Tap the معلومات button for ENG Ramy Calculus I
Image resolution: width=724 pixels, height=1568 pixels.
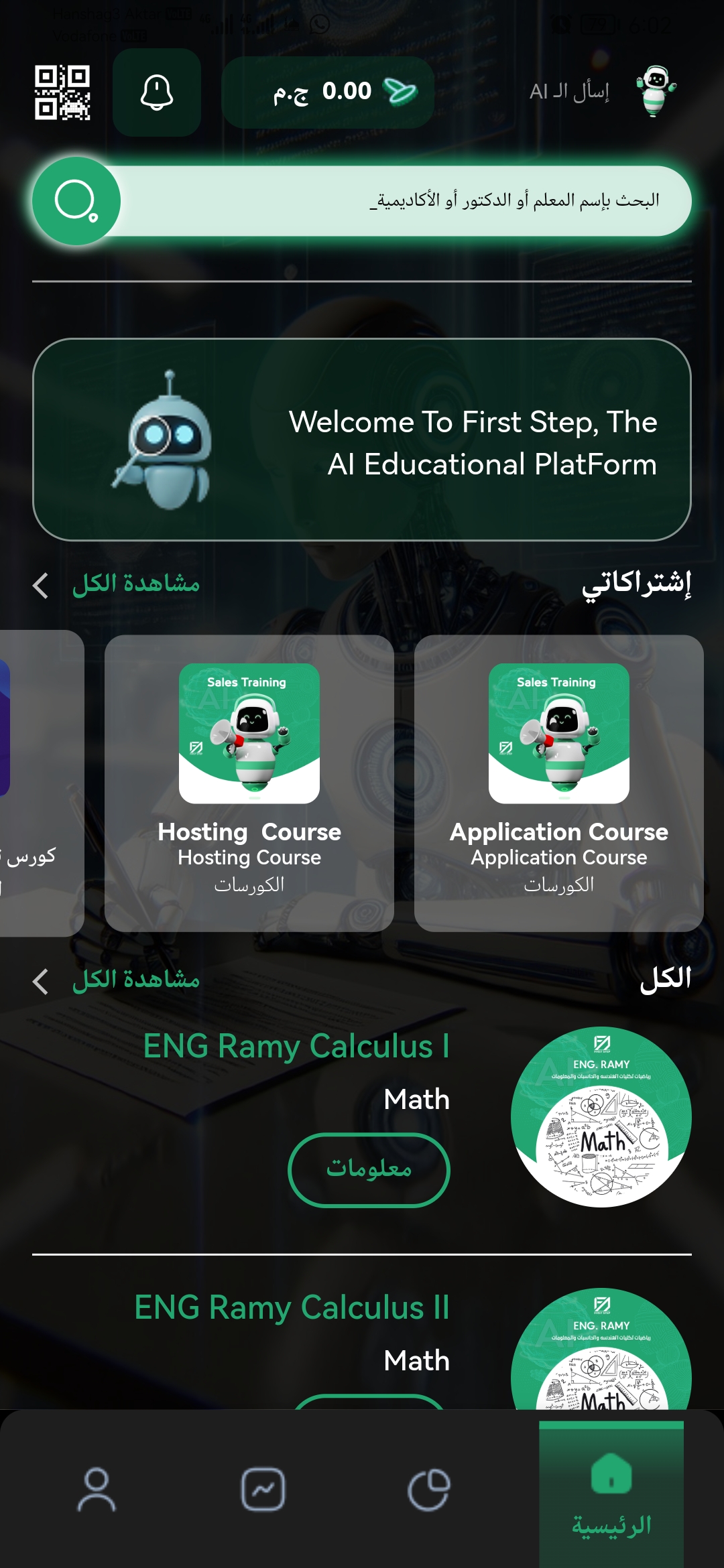point(369,1169)
